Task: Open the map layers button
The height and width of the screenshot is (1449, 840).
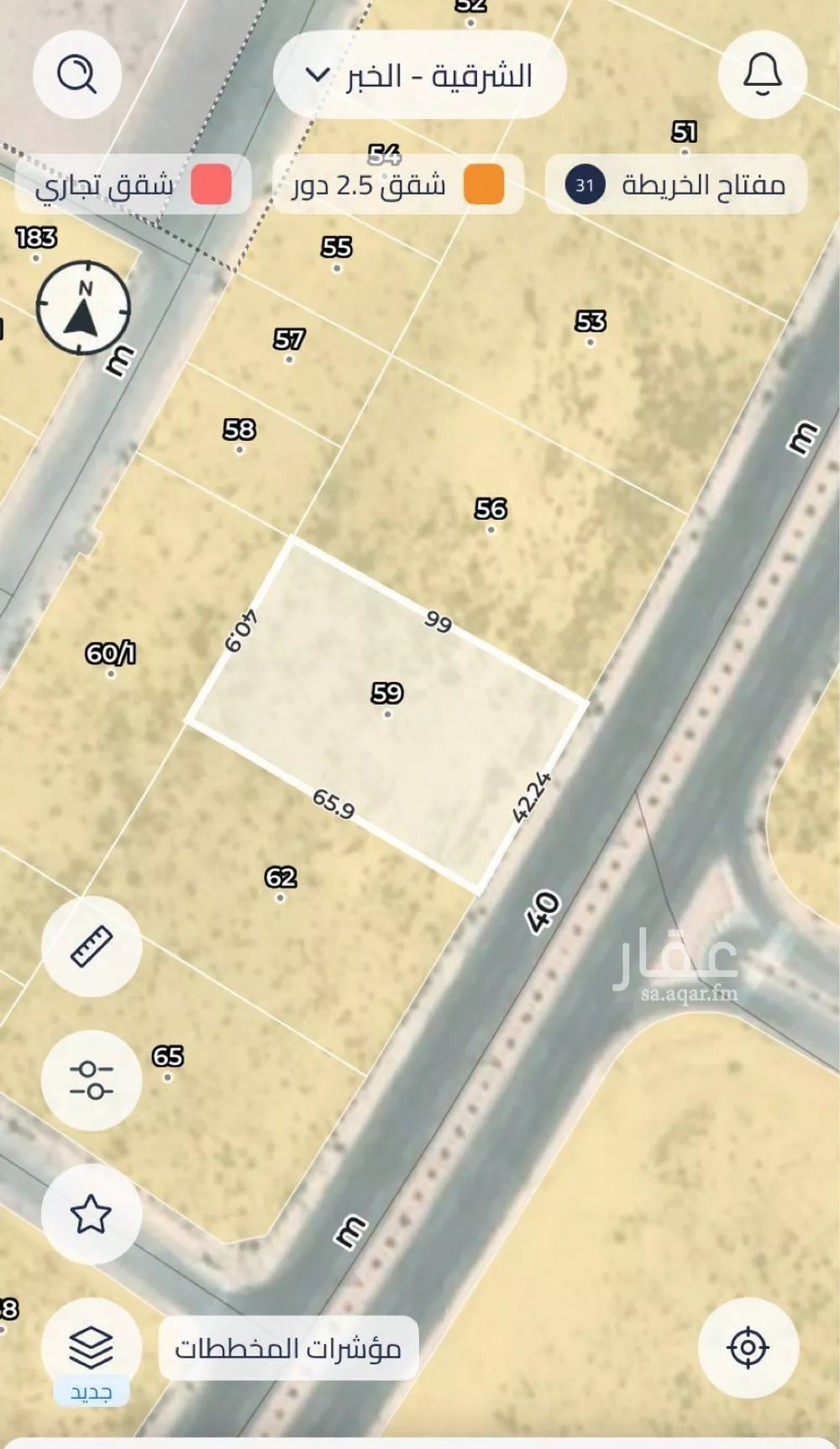Action: pos(91,1346)
